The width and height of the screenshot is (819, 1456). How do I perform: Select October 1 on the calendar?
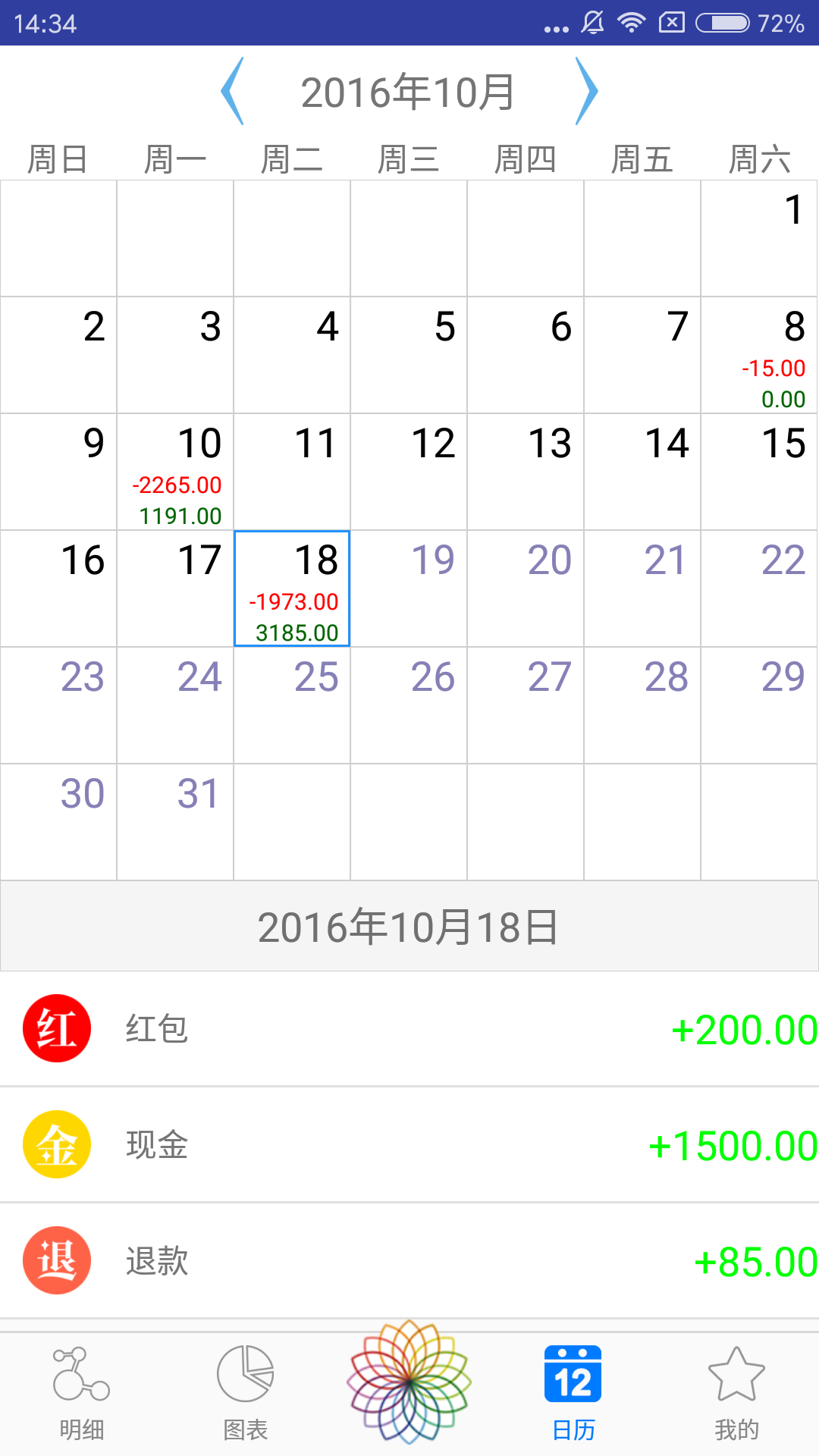759,238
